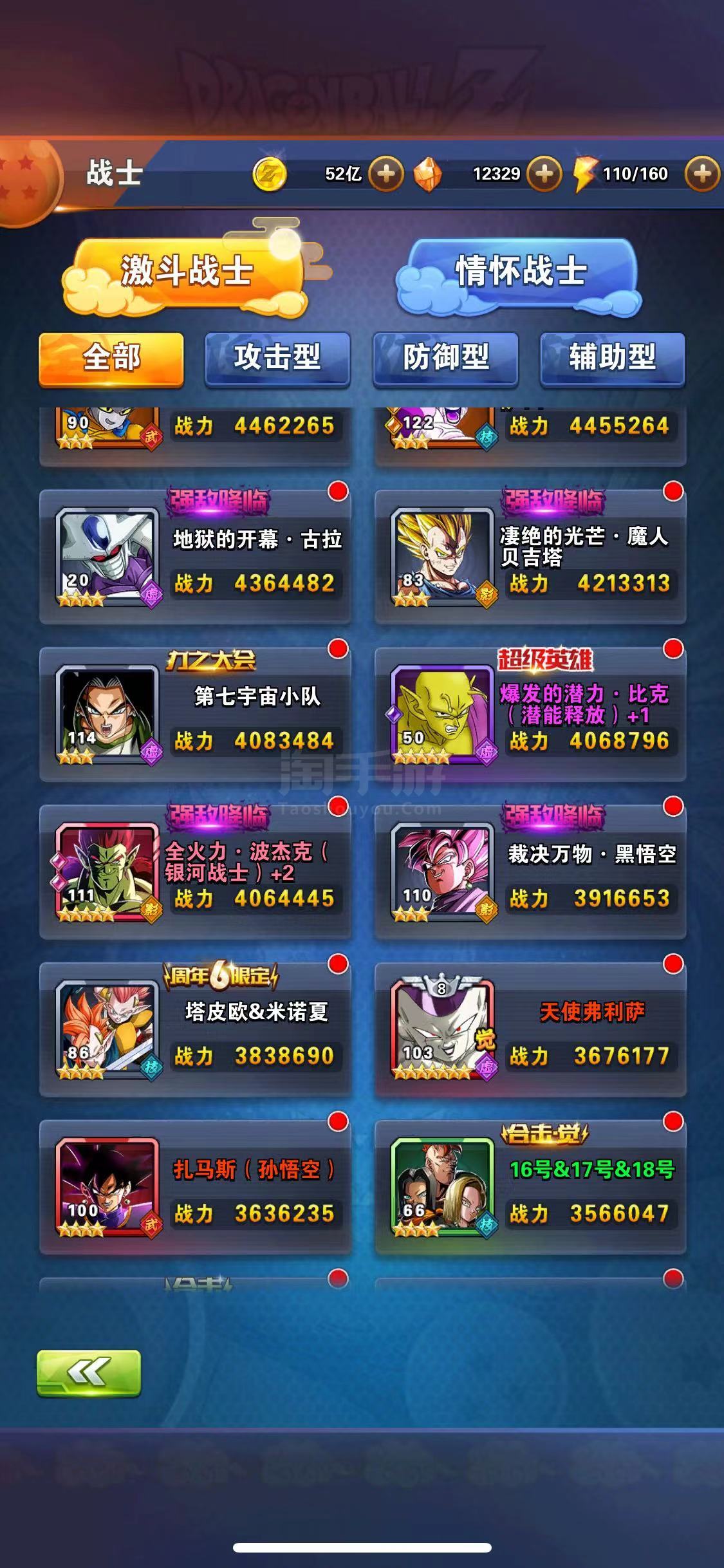Image resolution: width=724 pixels, height=1568 pixels.
Task: View 16号&17号&18号 warrior card
Action: click(530, 1188)
